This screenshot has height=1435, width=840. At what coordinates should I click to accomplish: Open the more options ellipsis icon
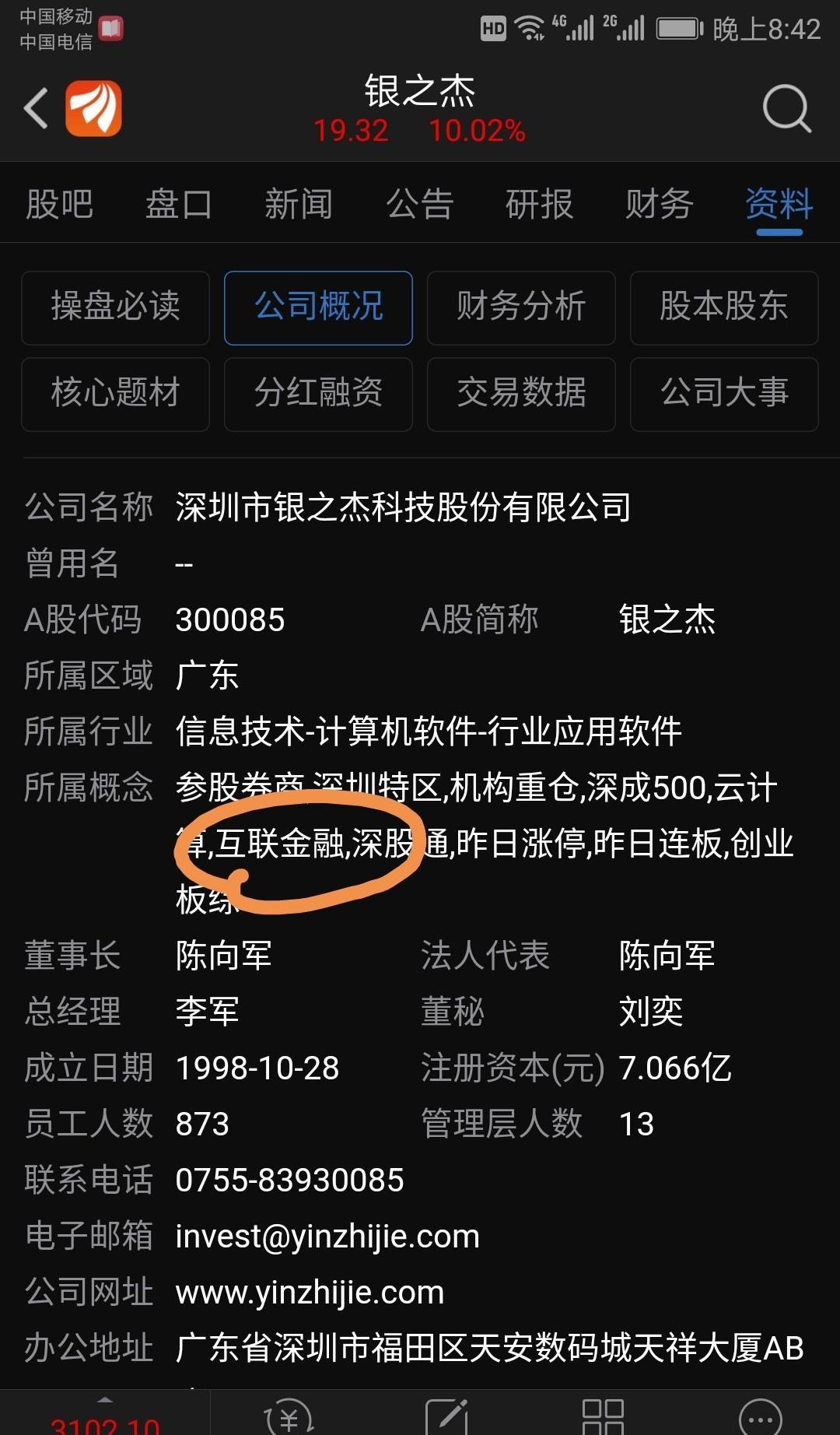tap(760, 1418)
